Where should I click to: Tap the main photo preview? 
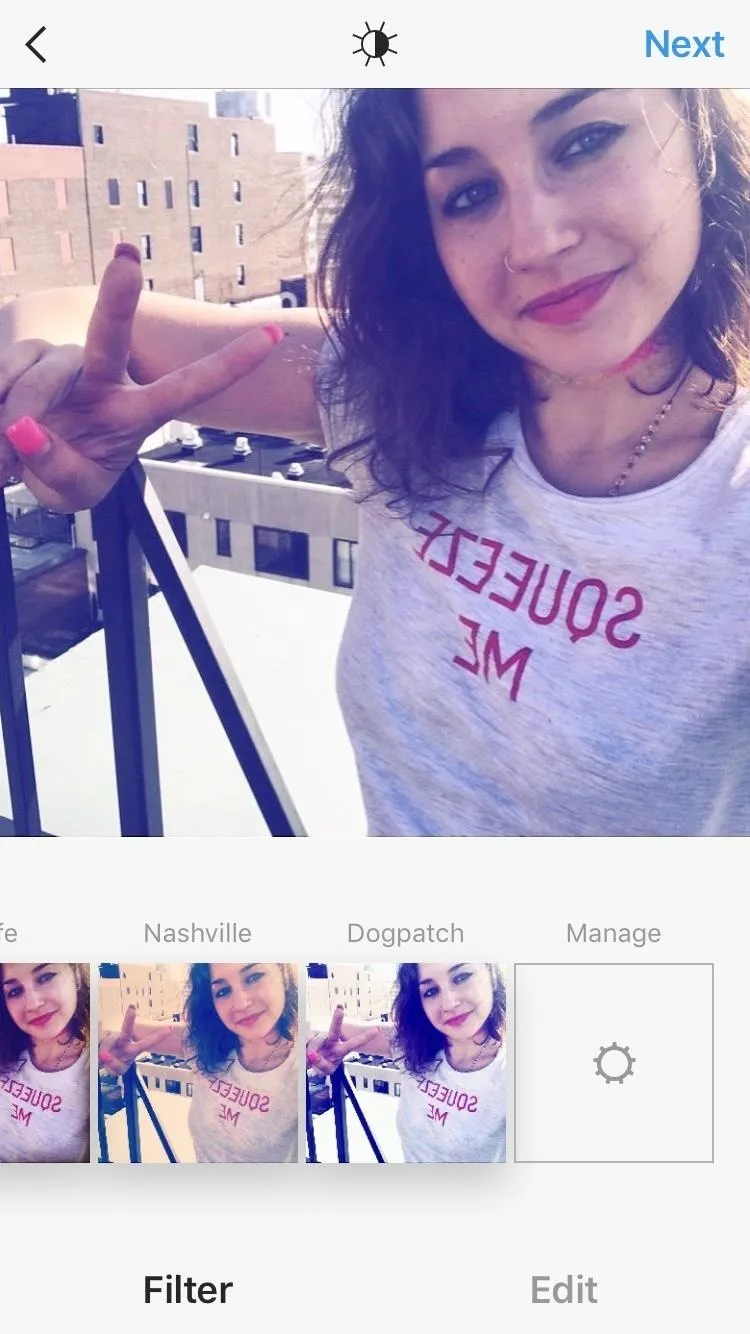click(x=375, y=462)
